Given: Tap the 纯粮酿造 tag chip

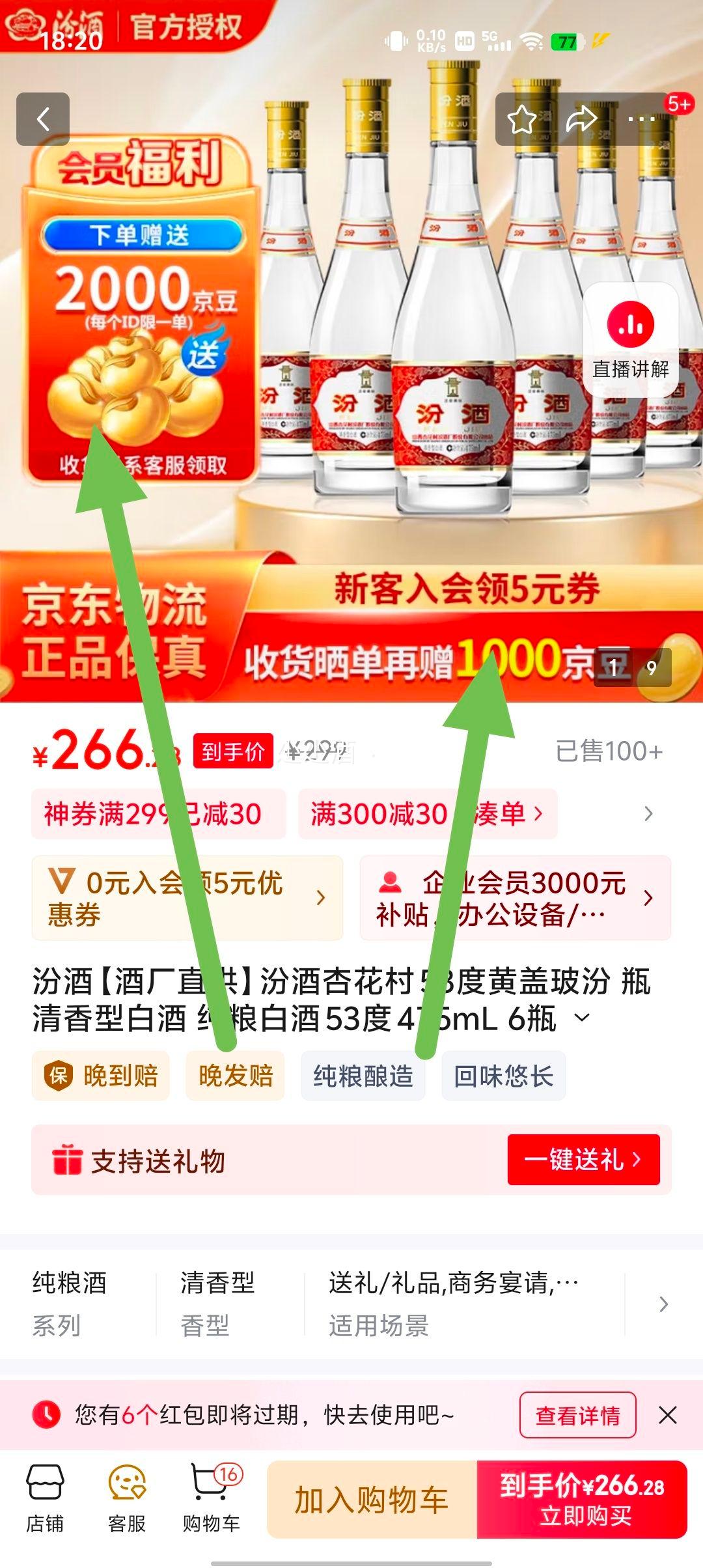Looking at the screenshot, I should pos(363,1076).
